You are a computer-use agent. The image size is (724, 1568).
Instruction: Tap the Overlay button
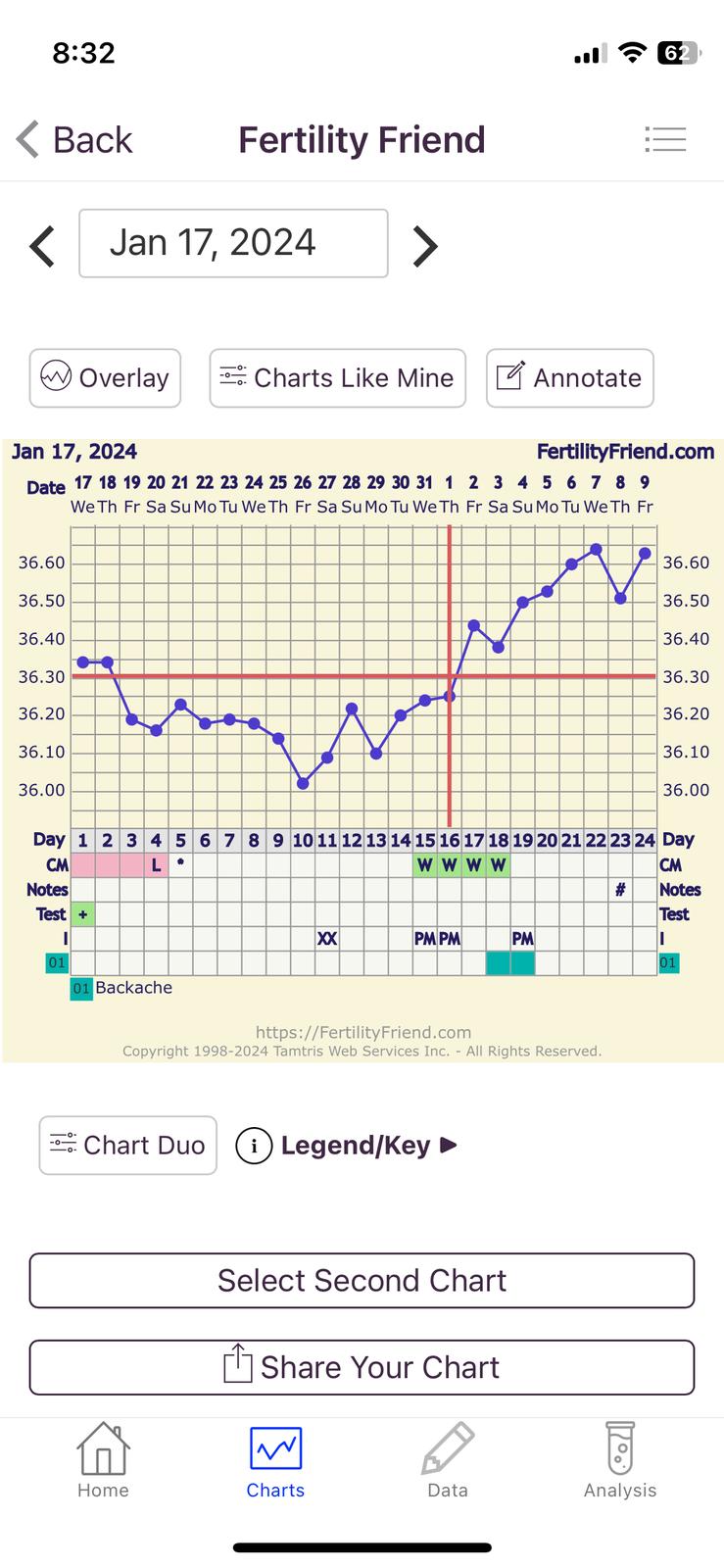tap(105, 378)
